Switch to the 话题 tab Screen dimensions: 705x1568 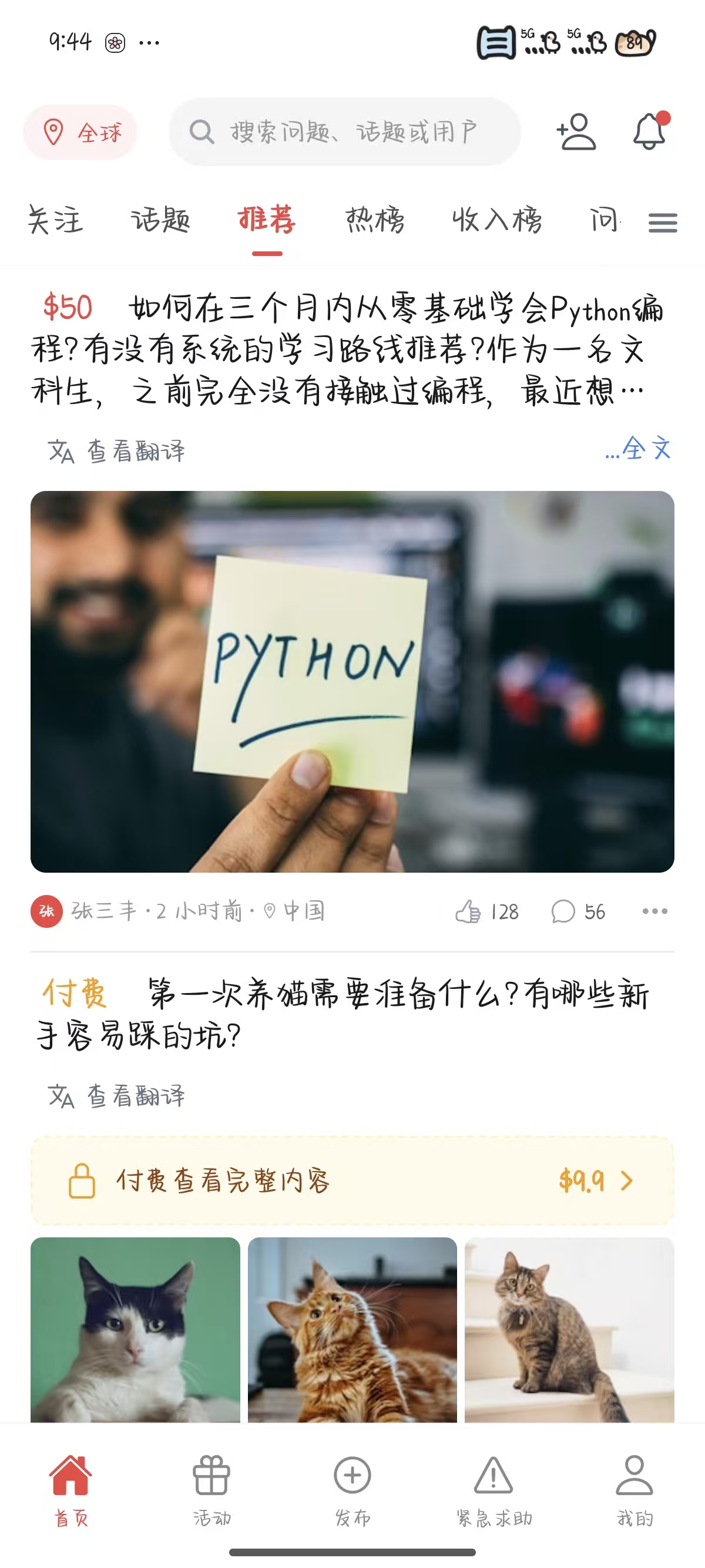pyautogui.click(x=161, y=220)
